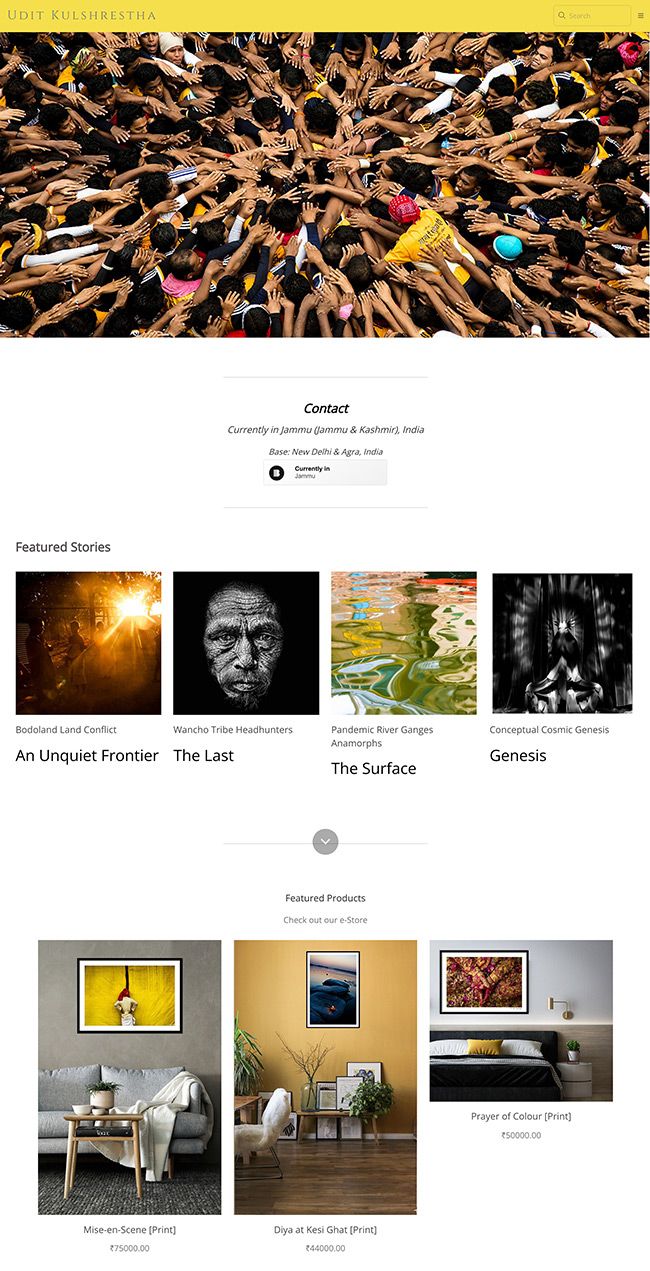The image size is (650, 1271).
Task: Tap the Currently in Jammu badge
Action: pos(325,473)
